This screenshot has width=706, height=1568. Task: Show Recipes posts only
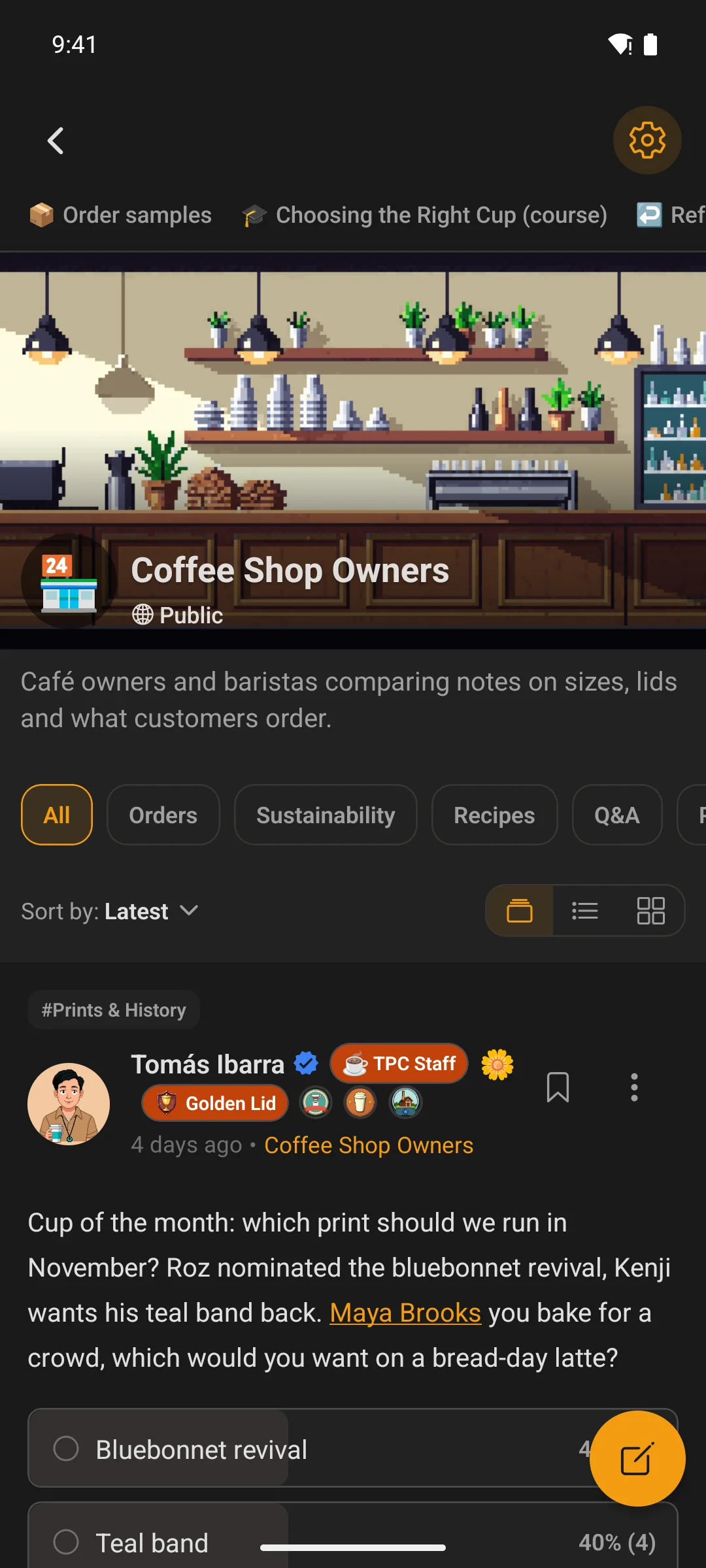pyautogui.click(x=494, y=815)
